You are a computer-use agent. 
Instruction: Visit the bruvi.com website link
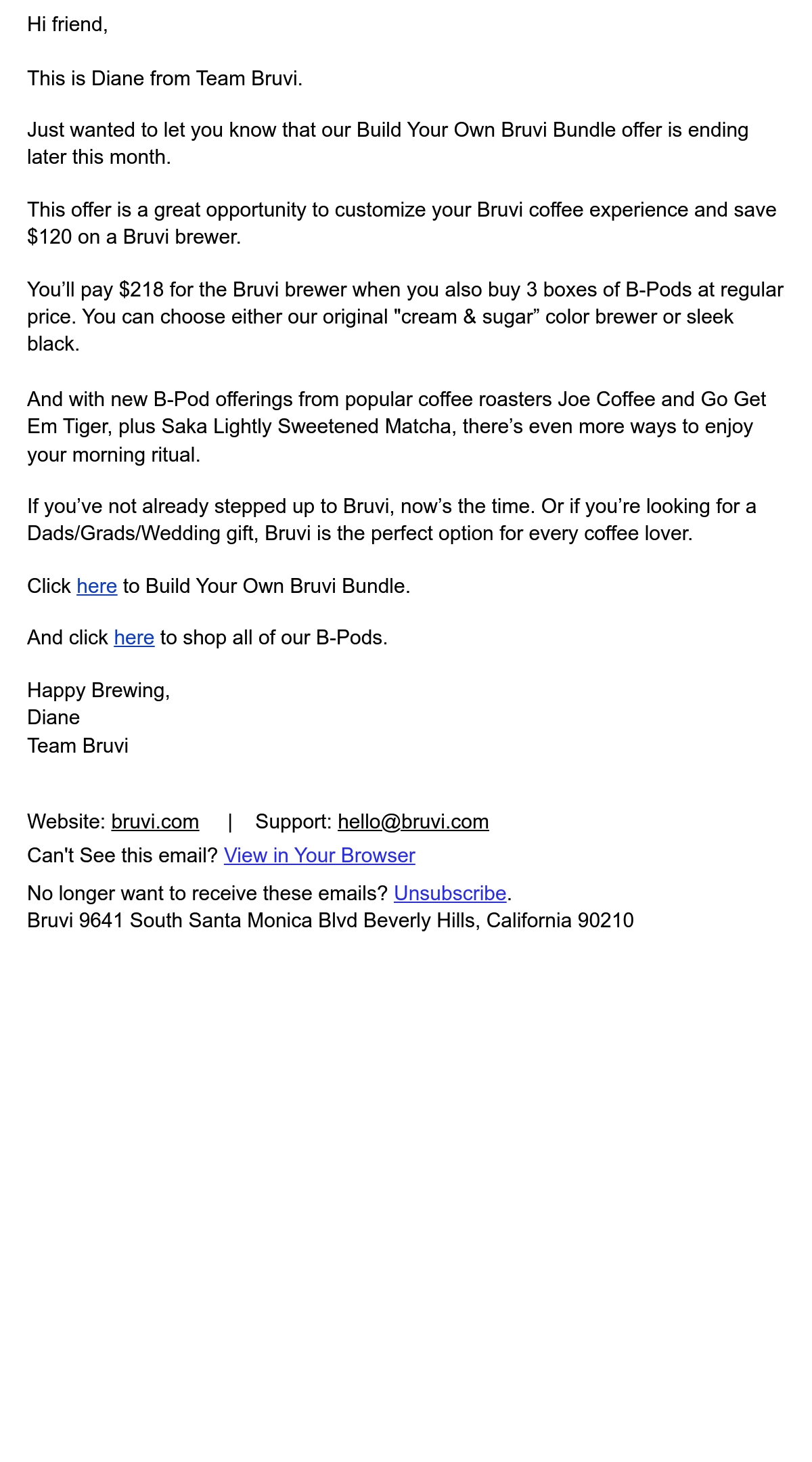(155, 822)
